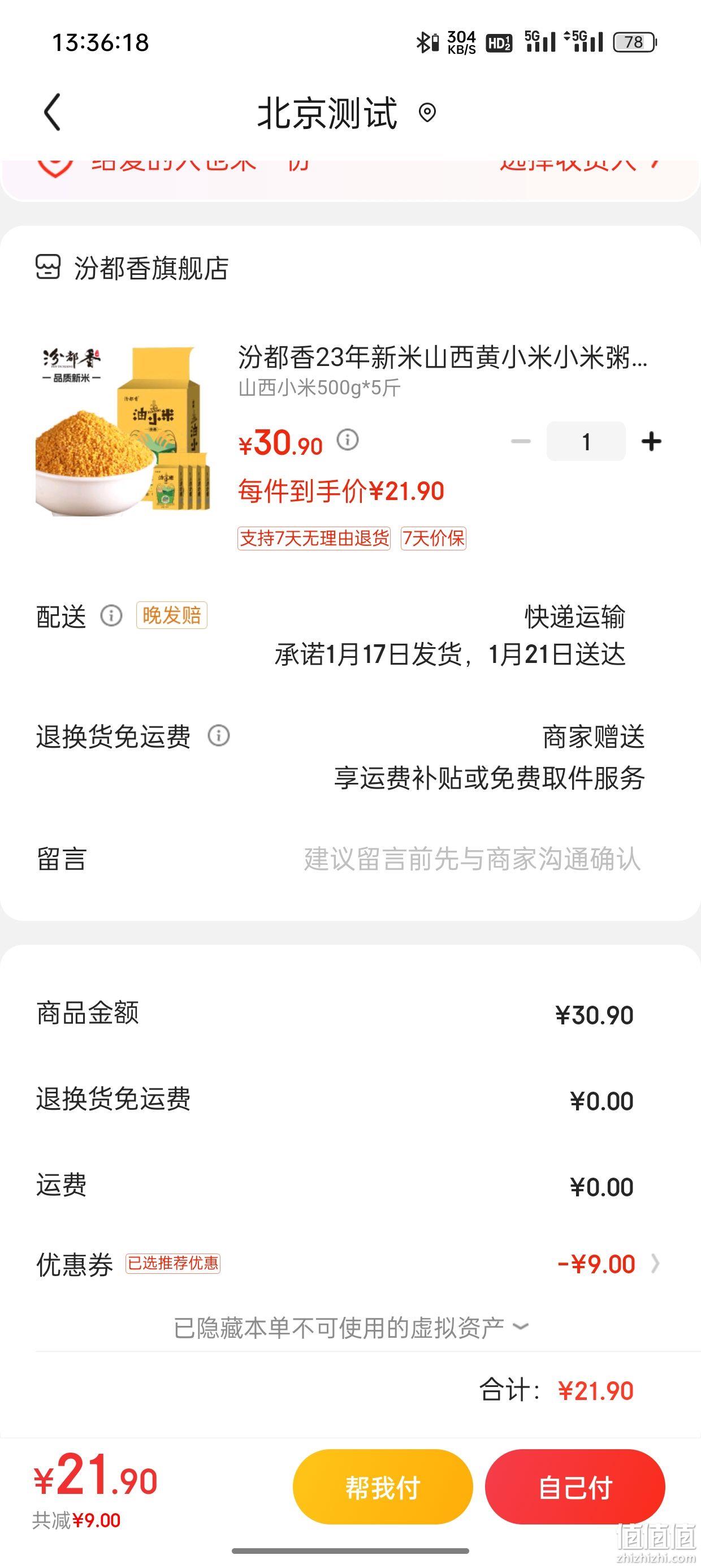
Task: Enter a message in the 留言 field
Action: [350, 859]
